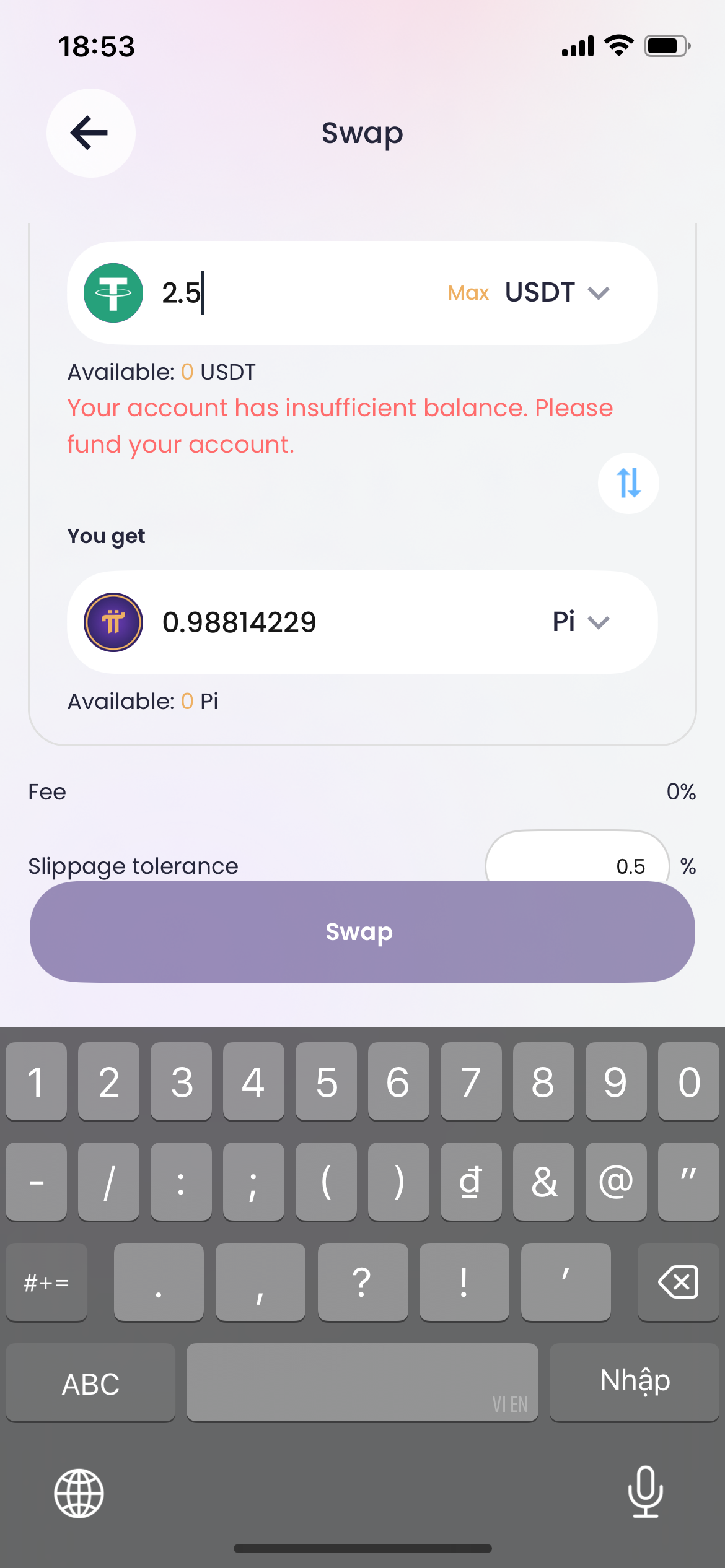Reverse the swap direction with the arrows icon
Image resolution: width=725 pixels, height=1568 pixels.
pyautogui.click(x=628, y=483)
